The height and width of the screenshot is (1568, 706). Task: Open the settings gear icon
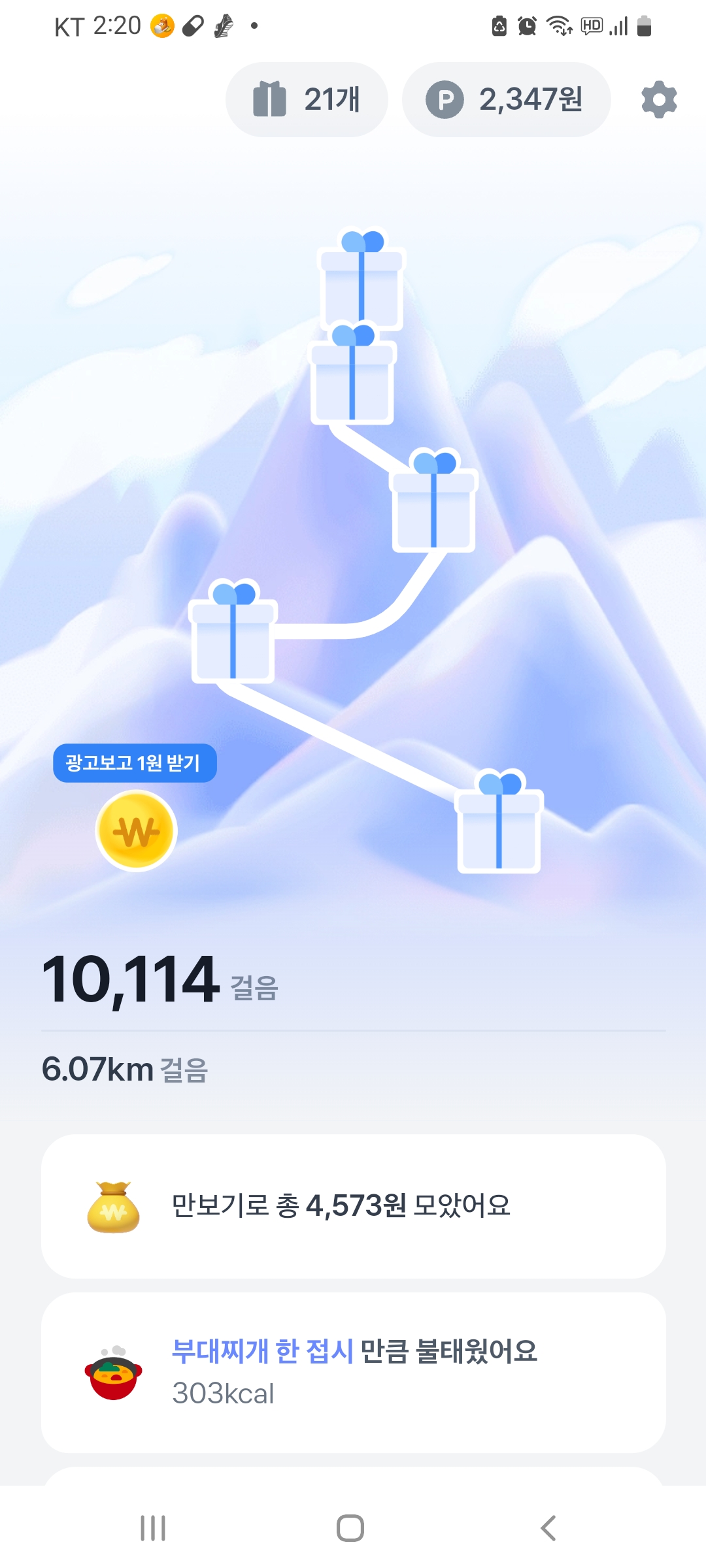[x=659, y=100]
